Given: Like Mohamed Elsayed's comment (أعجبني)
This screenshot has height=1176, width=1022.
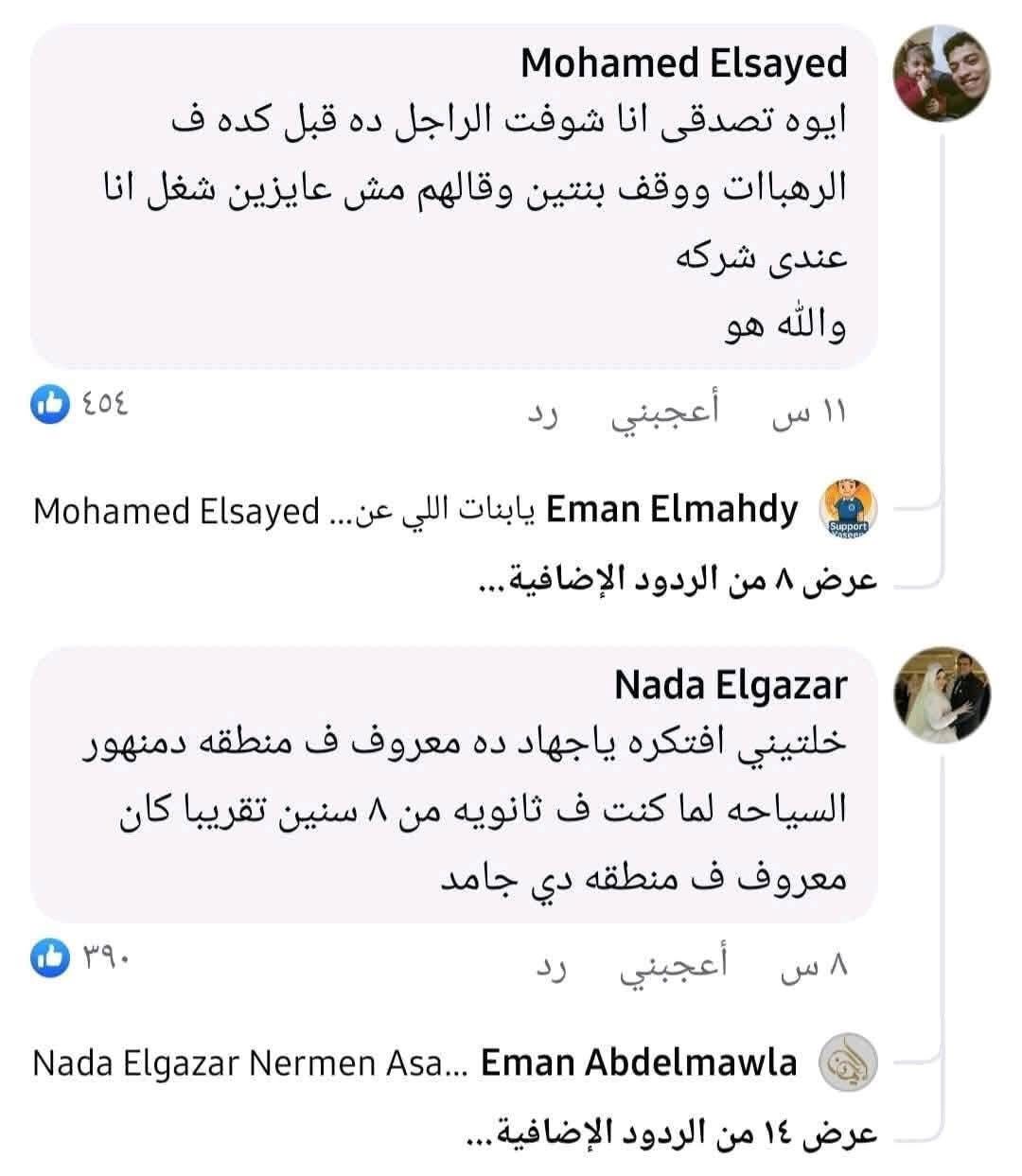Looking at the screenshot, I should (x=662, y=413).
